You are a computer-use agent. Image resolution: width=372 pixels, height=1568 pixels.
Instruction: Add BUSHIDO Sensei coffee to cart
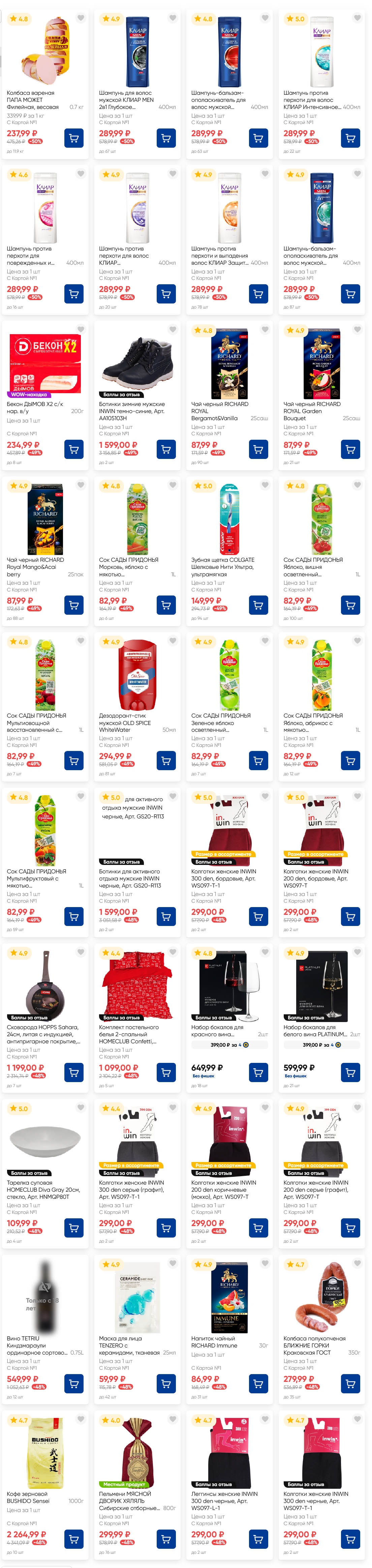tap(73, 1539)
